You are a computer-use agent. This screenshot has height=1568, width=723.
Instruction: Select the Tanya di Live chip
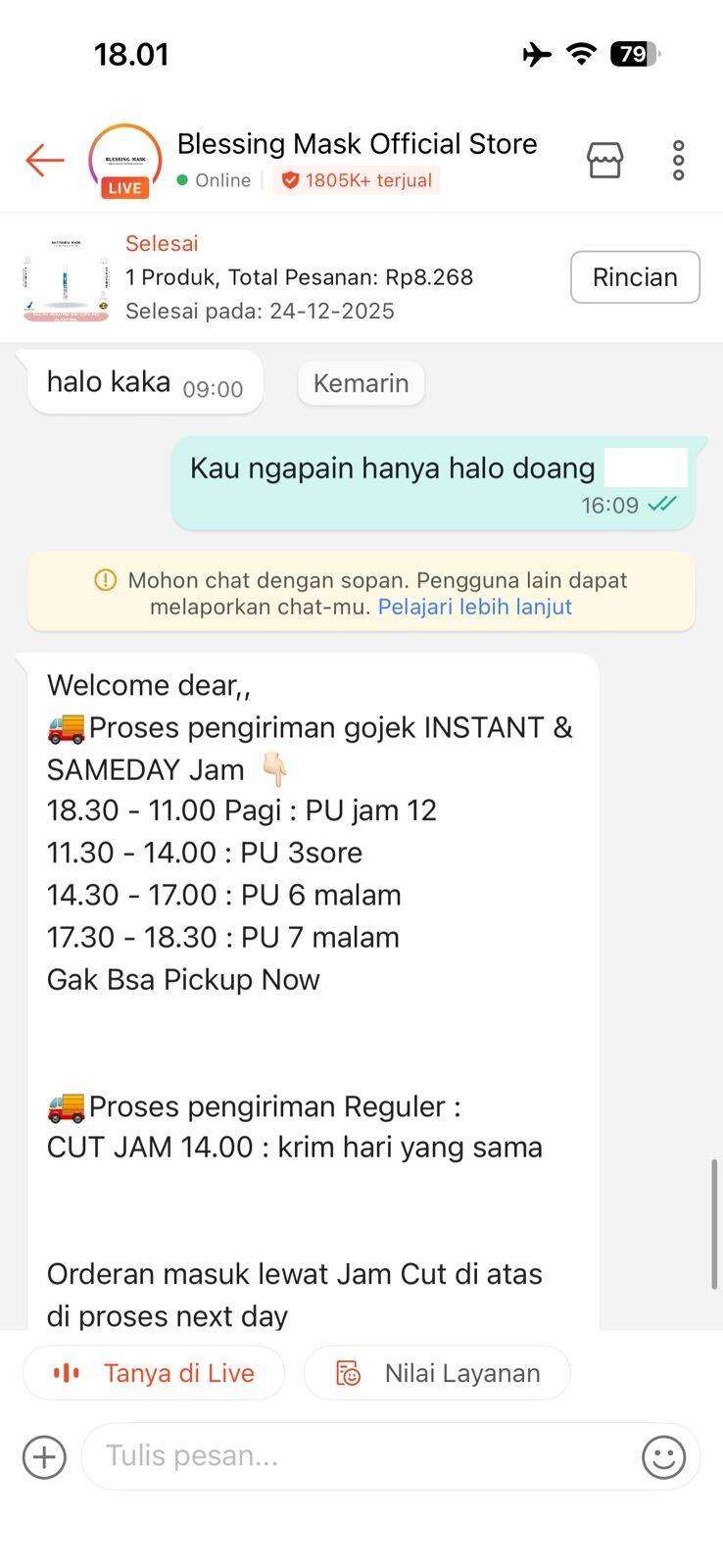[154, 1373]
